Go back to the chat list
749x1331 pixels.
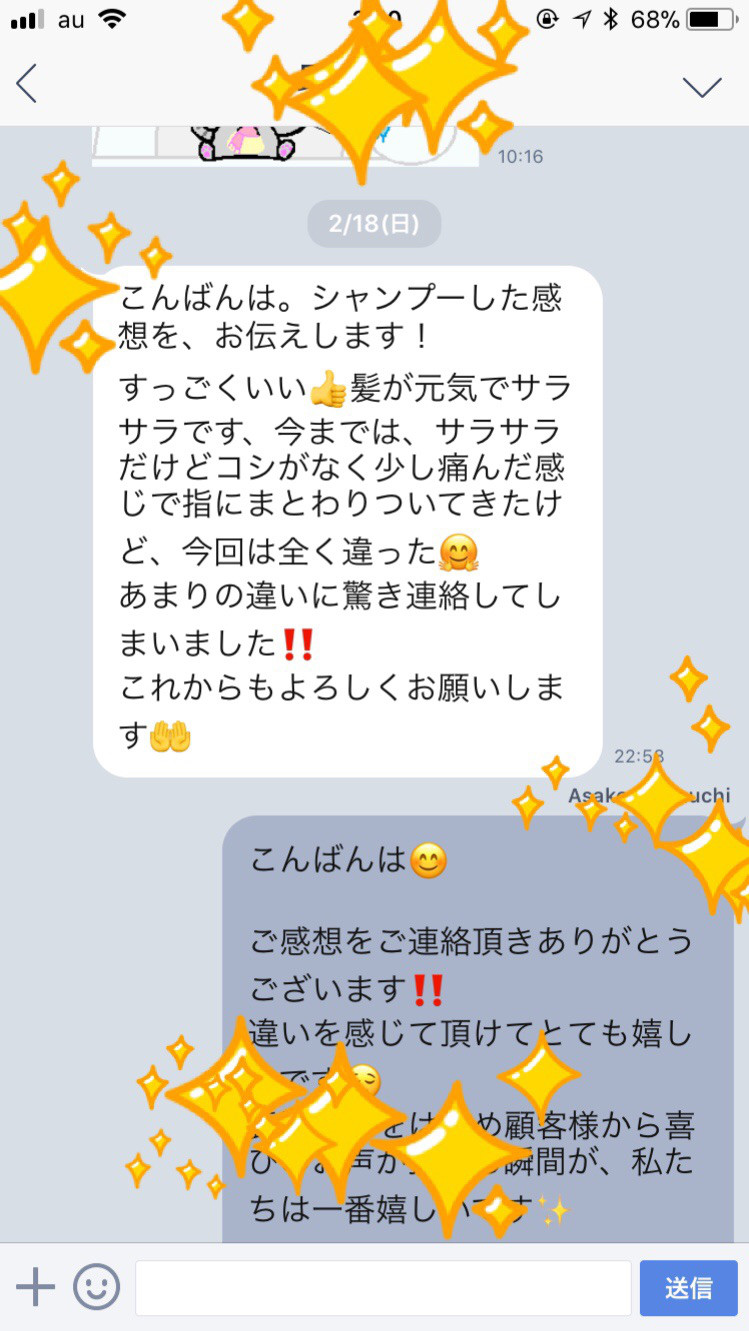27,84
